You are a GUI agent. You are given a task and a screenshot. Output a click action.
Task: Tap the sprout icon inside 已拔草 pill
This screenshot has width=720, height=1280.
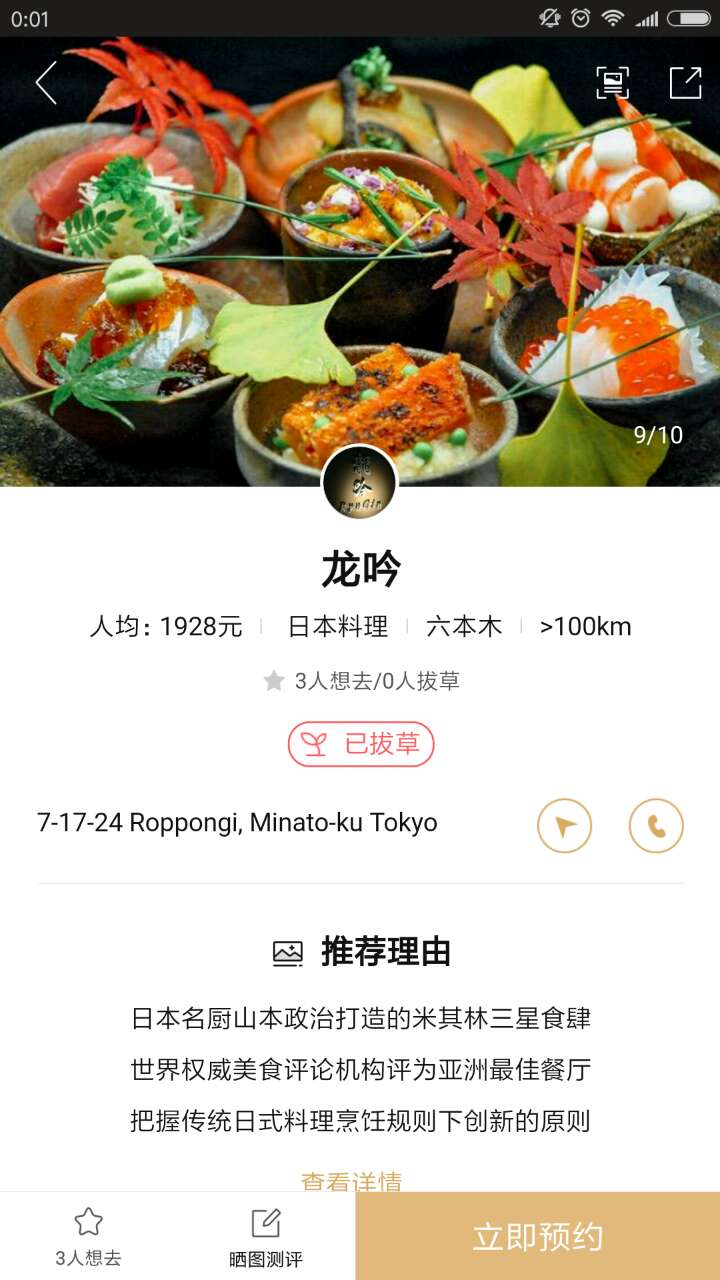[x=314, y=744]
